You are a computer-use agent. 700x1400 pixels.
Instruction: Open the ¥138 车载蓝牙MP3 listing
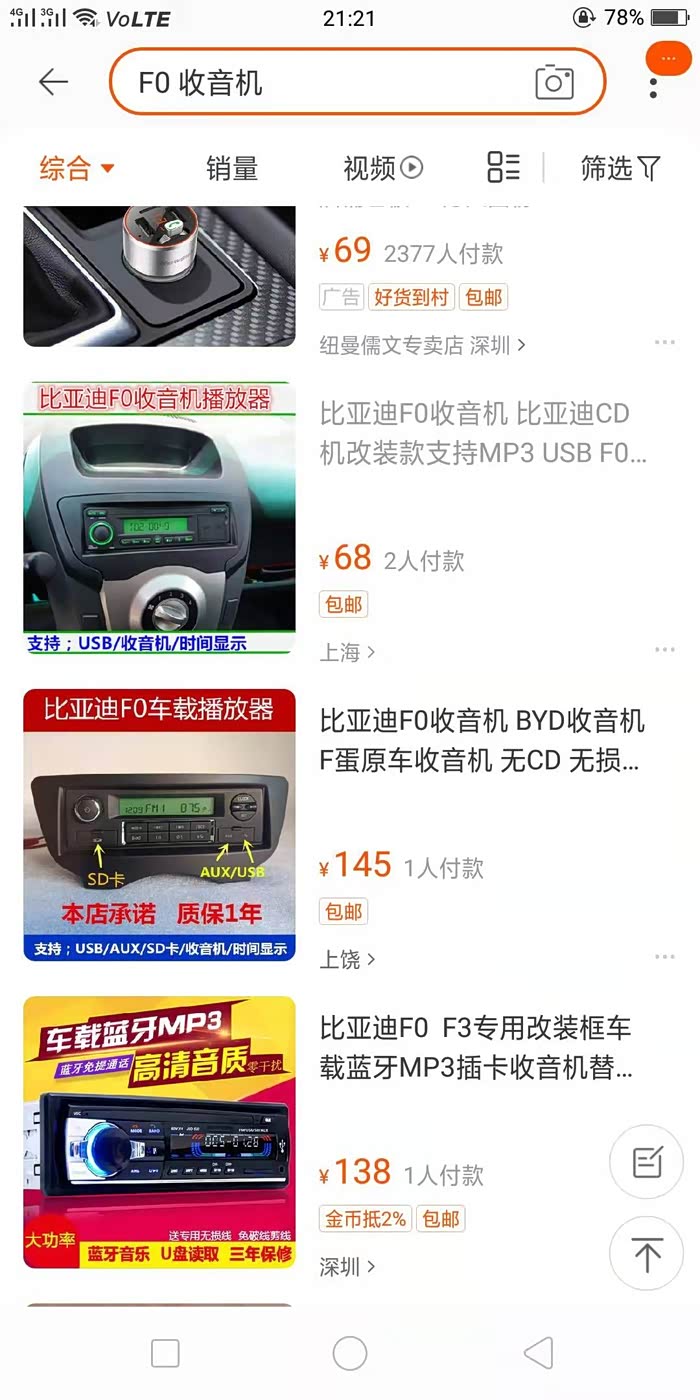[x=476, y=1048]
